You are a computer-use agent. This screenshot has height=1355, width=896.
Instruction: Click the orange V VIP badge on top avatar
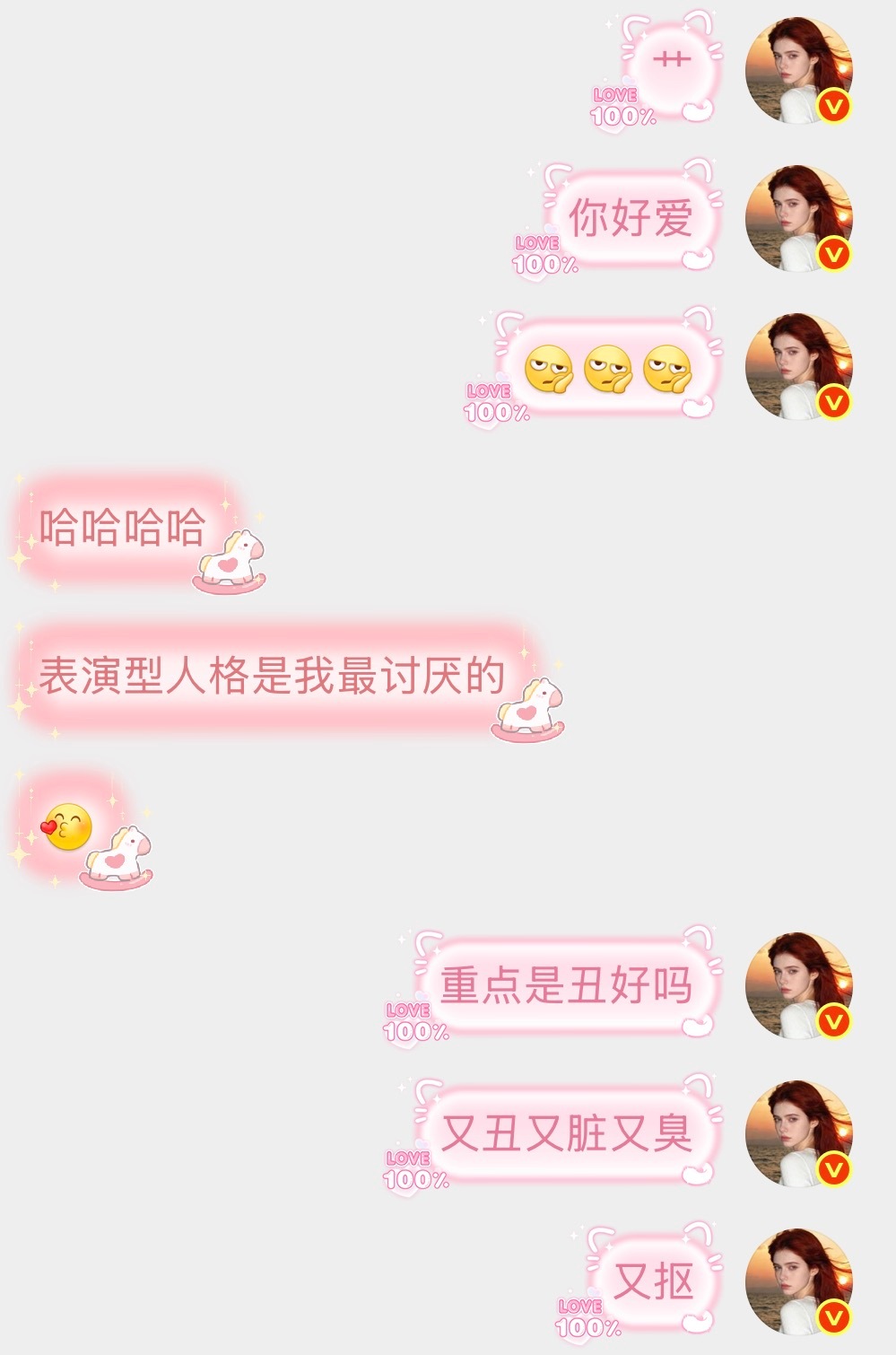[x=832, y=104]
